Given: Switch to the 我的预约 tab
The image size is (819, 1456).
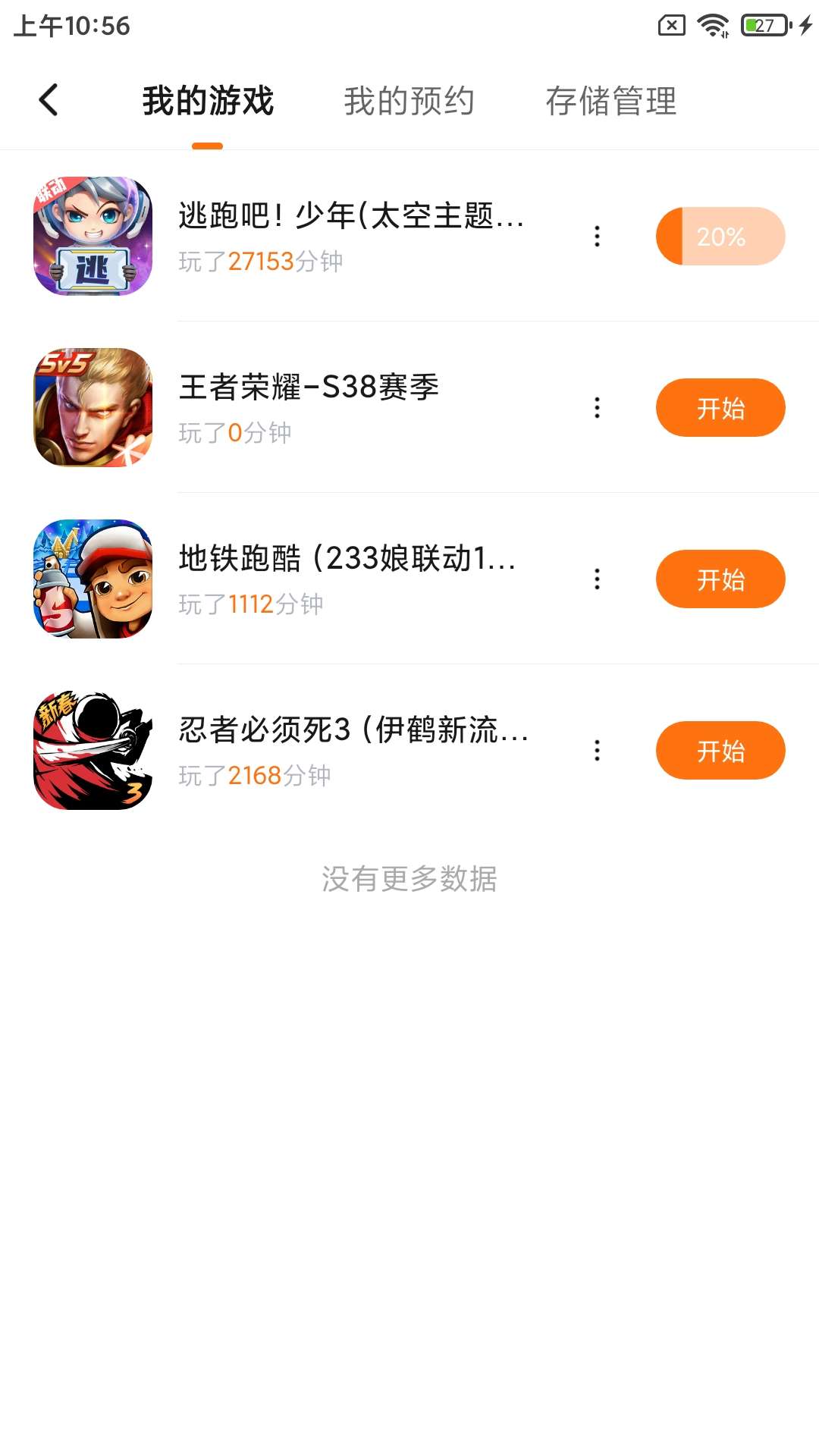Looking at the screenshot, I should pyautogui.click(x=409, y=101).
